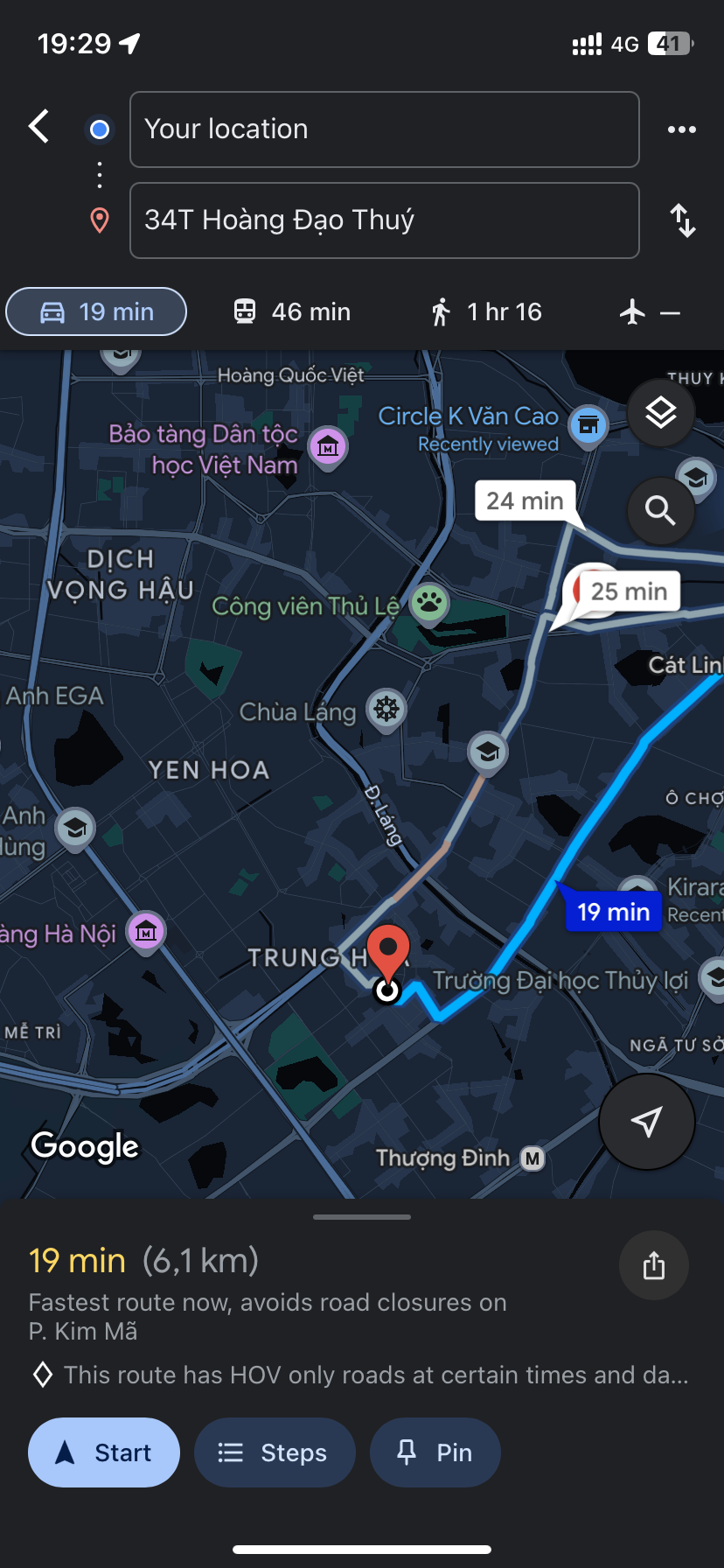Share the directions
724x1568 pixels.
point(653,1265)
